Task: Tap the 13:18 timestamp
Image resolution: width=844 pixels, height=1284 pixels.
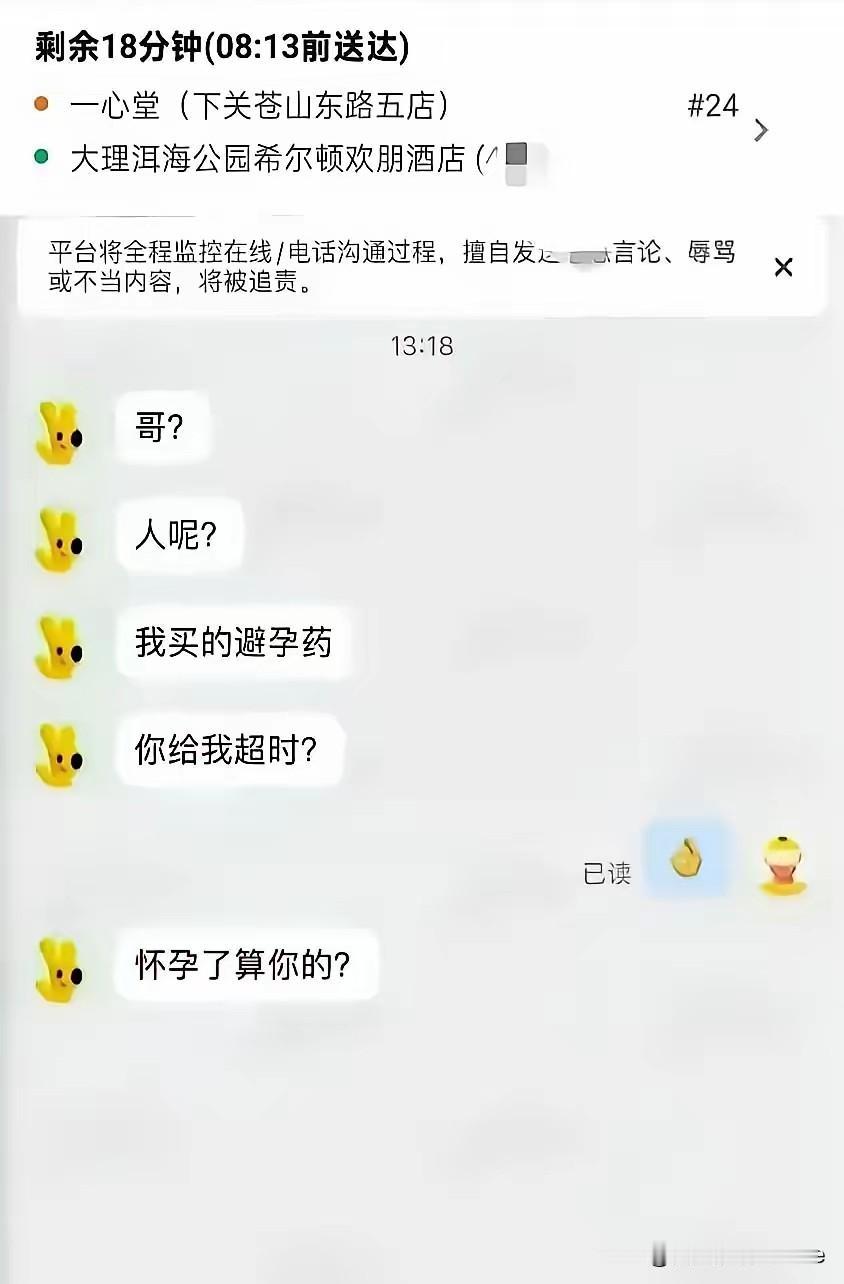Action: [x=421, y=347]
